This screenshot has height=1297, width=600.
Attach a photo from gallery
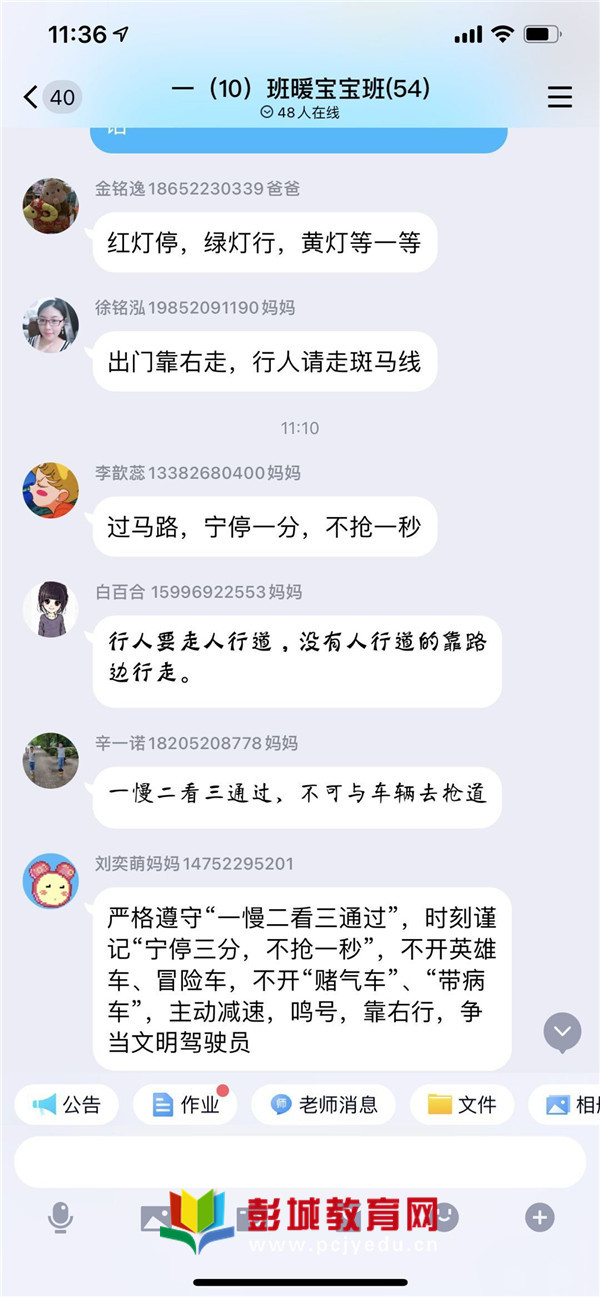point(156,1217)
